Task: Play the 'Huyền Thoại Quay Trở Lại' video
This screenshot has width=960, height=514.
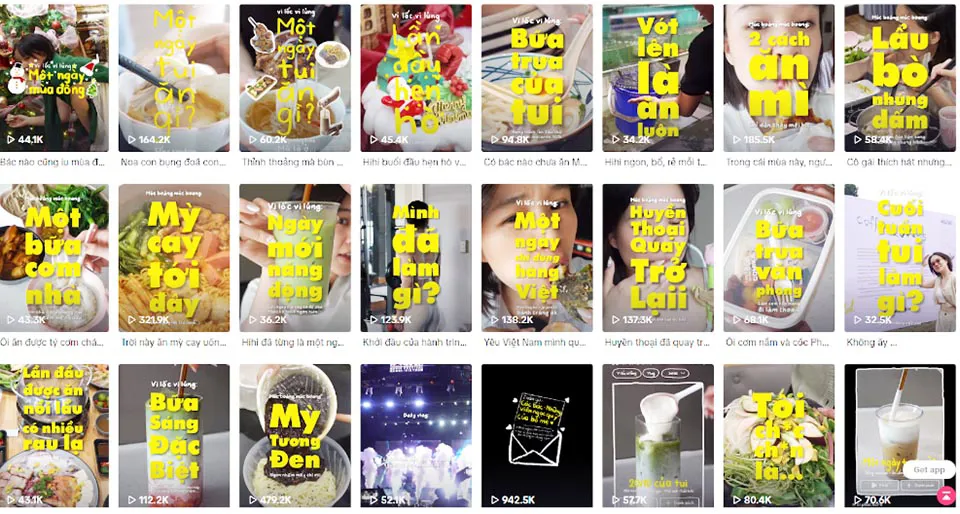Action: pos(657,258)
